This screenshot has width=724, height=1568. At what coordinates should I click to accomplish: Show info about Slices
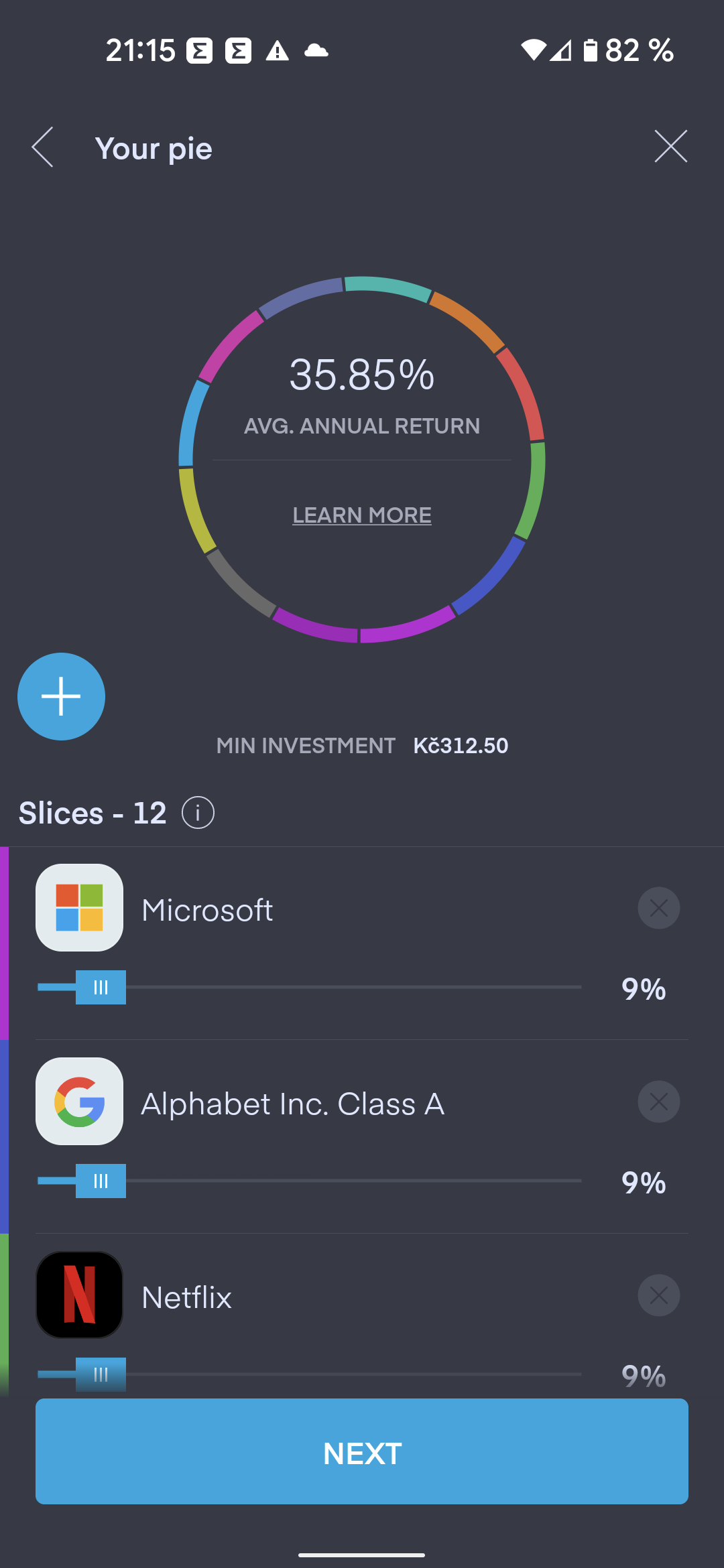pyautogui.click(x=198, y=813)
